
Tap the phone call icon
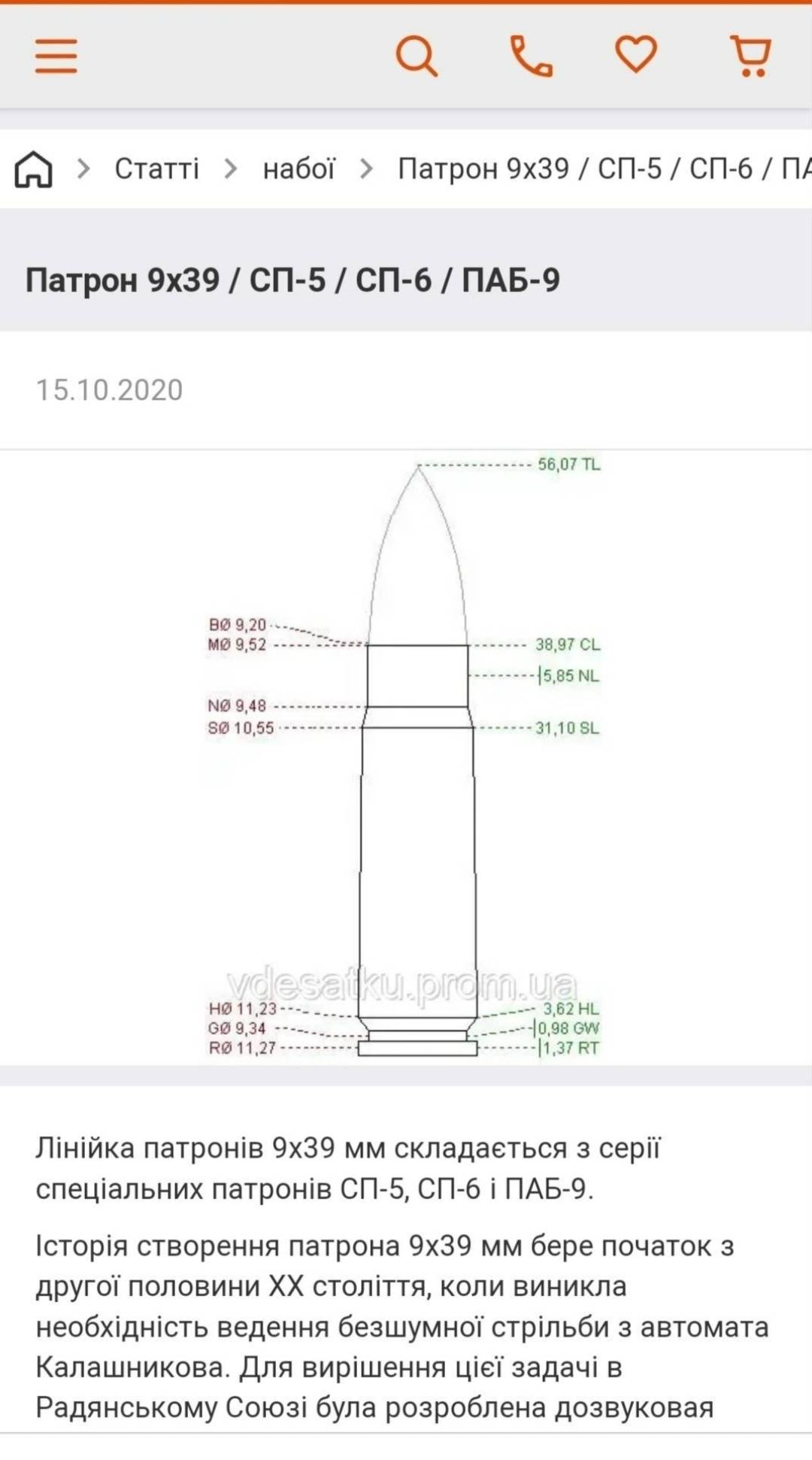[x=532, y=56]
